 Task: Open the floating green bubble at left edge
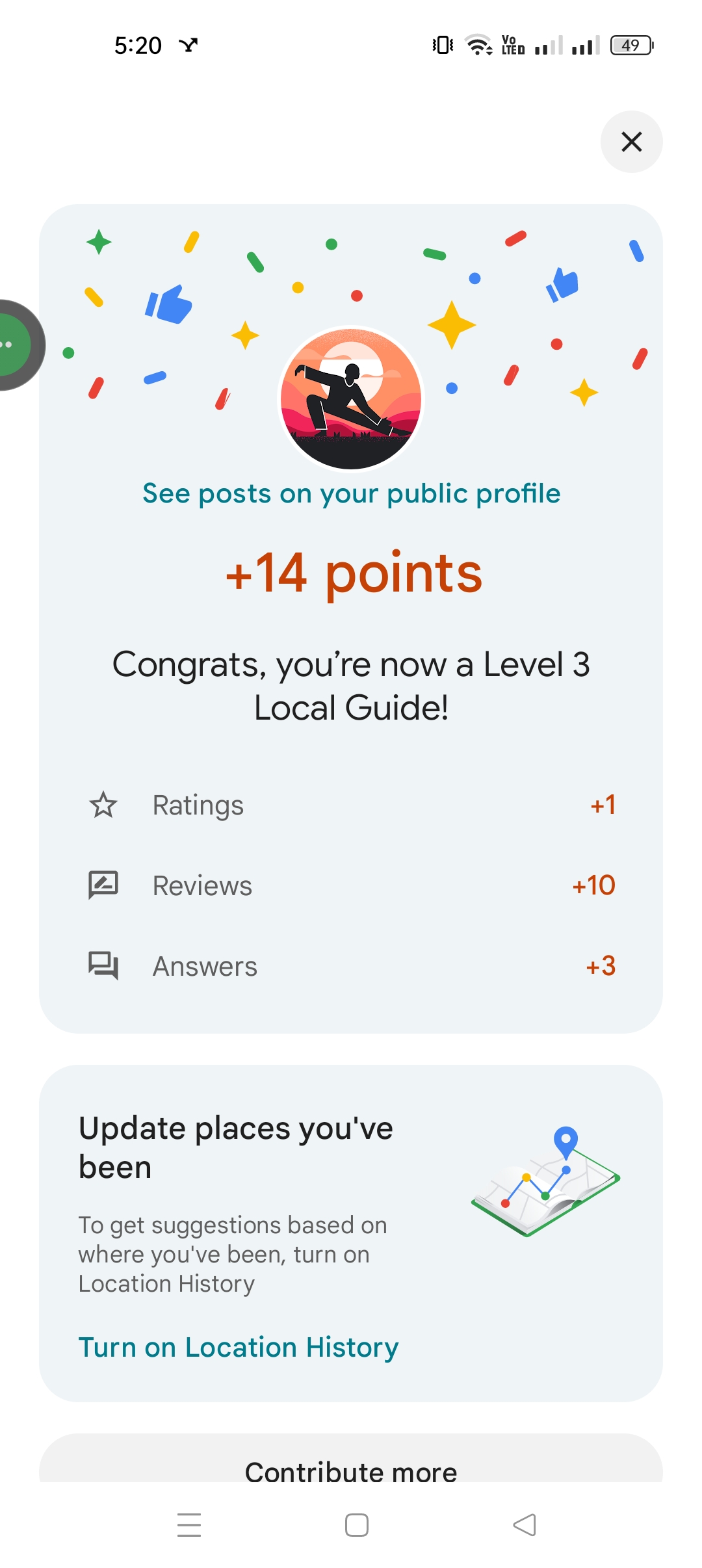[14, 345]
